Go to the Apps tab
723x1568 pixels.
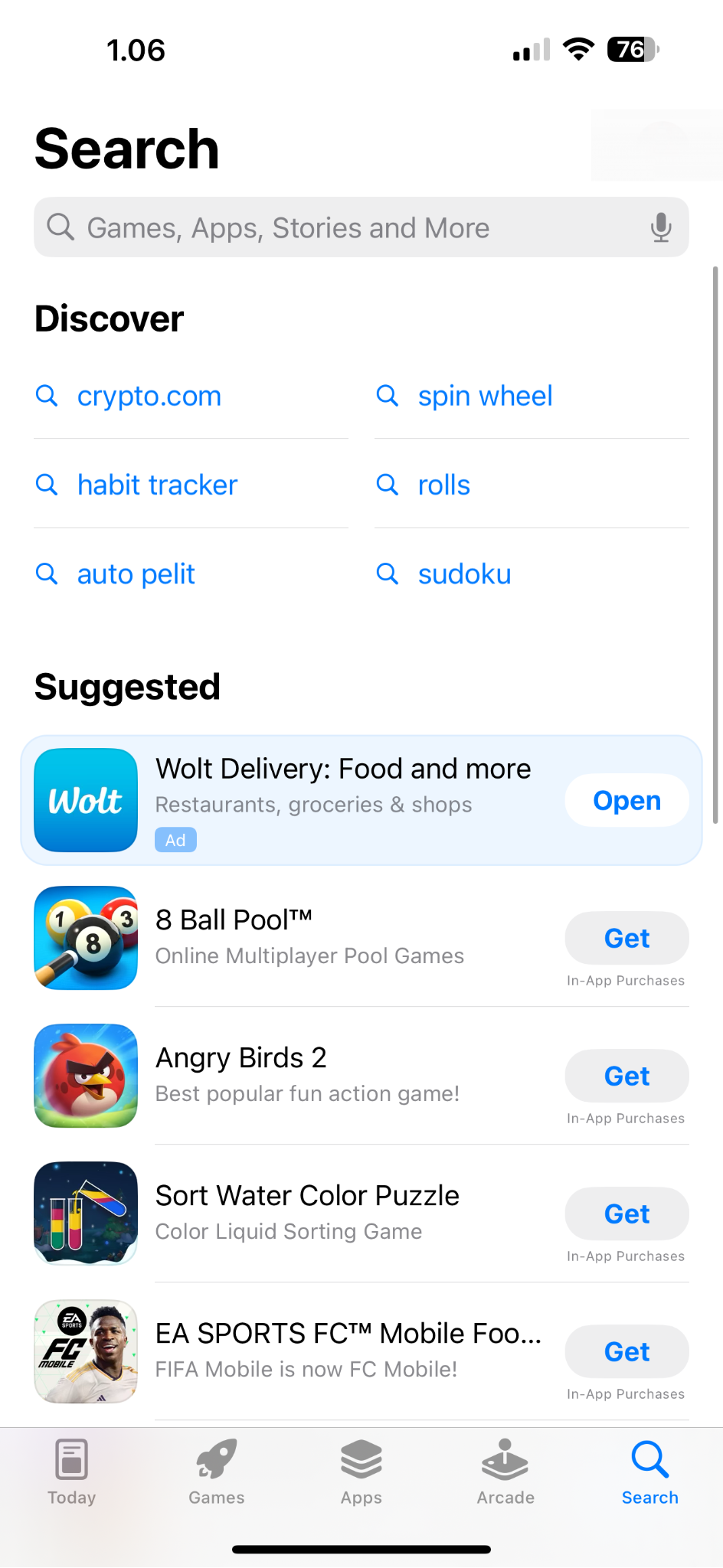361,1472
